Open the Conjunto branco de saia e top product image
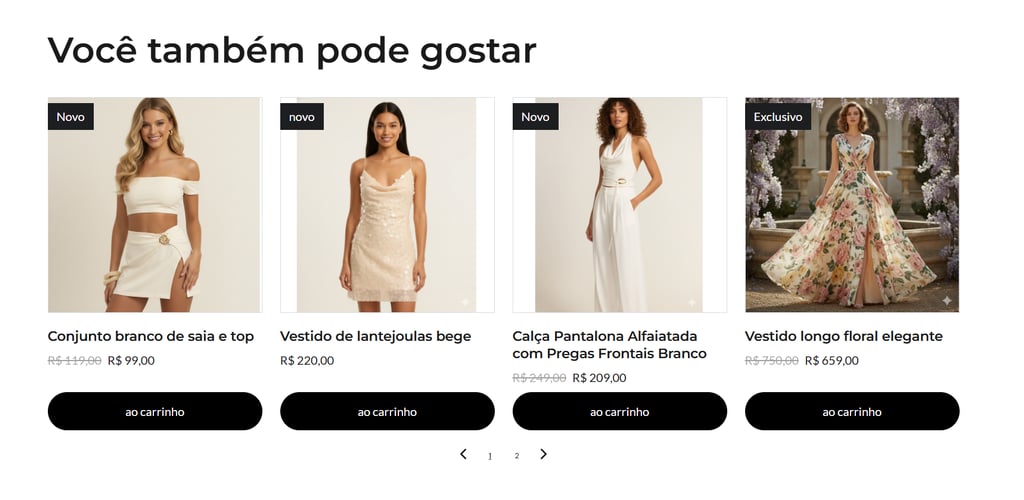 [x=155, y=205]
